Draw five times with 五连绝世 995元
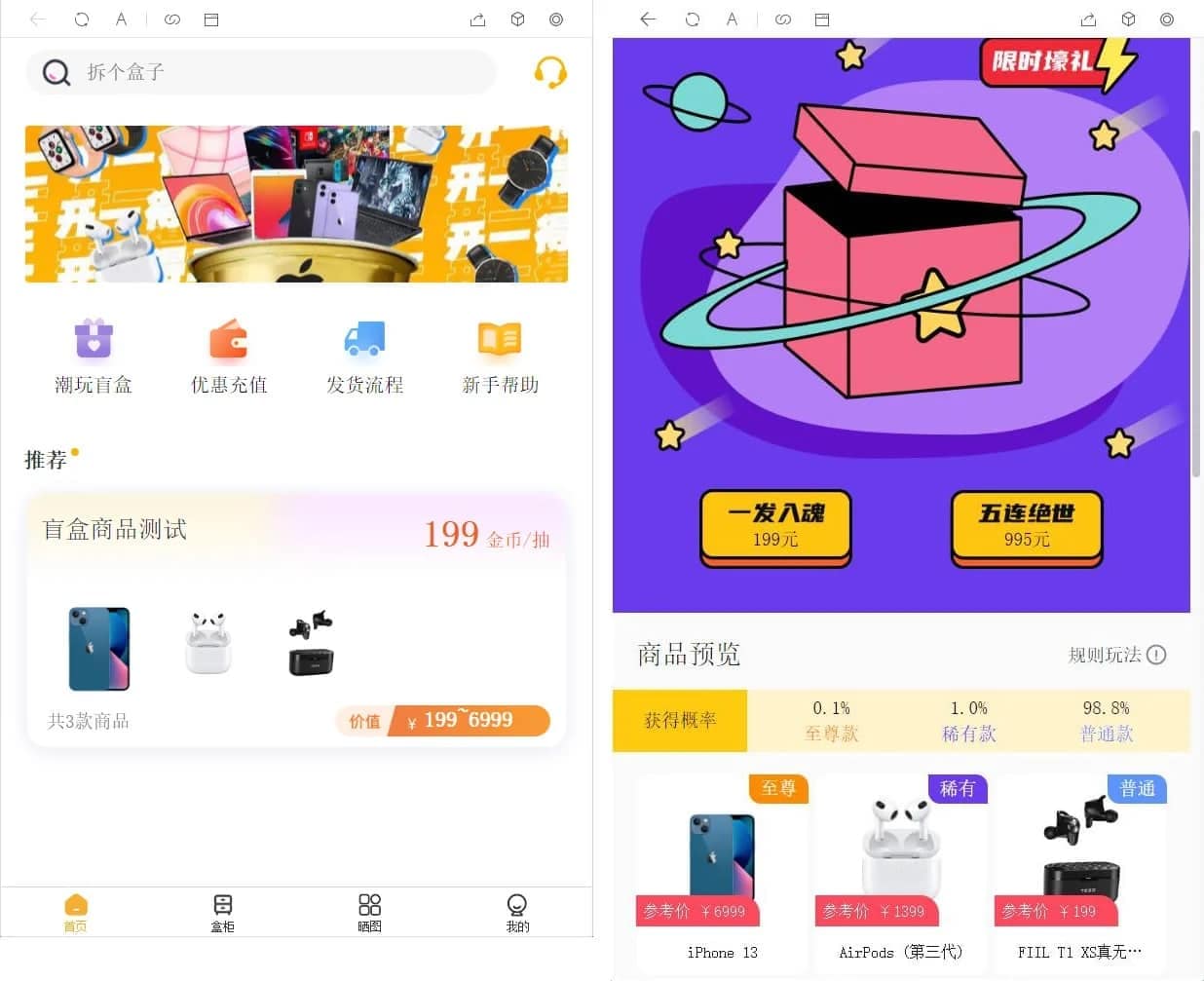The width and height of the screenshot is (1204, 981). click(1026, 526)
